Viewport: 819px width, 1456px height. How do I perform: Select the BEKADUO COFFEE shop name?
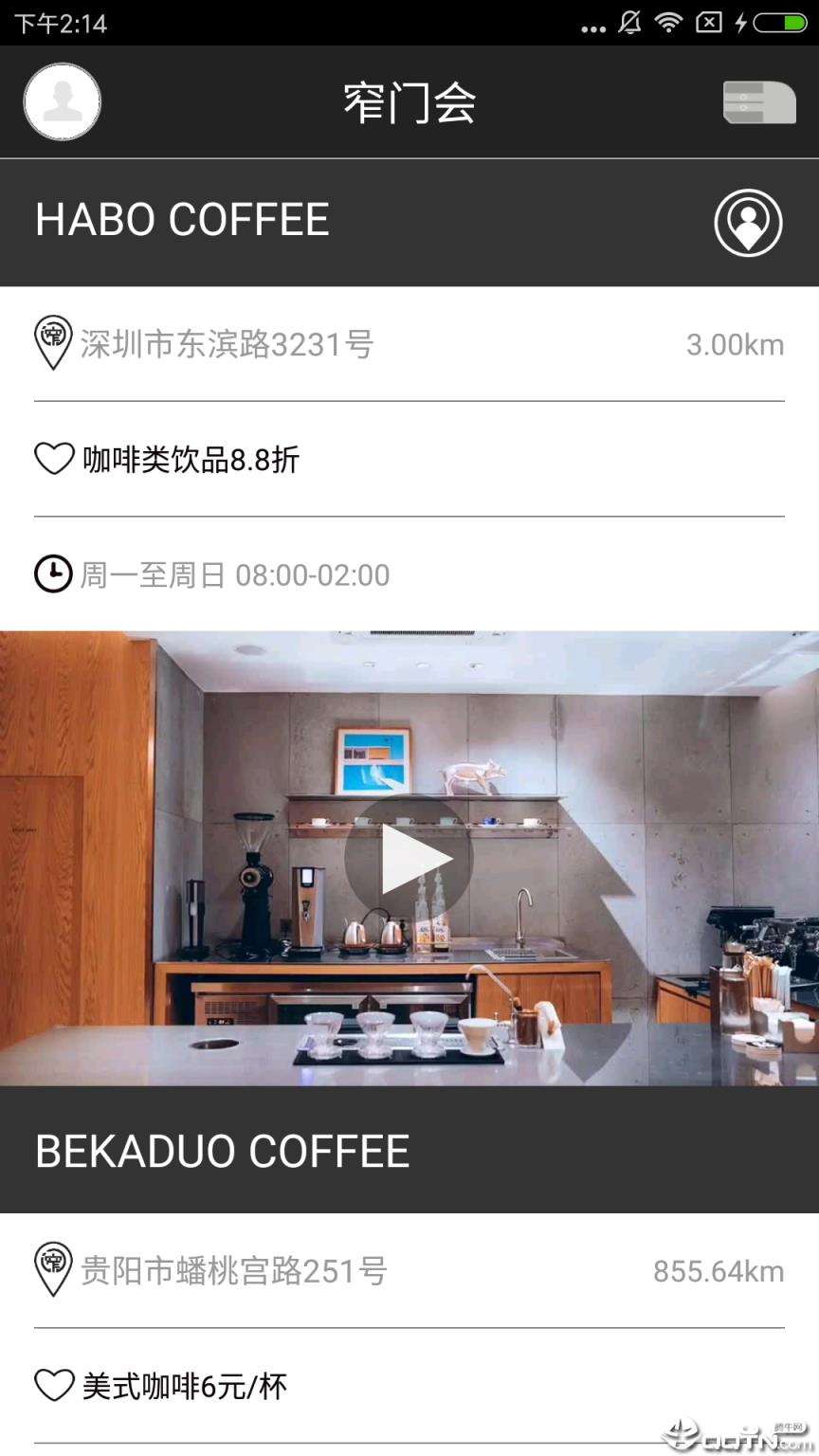(x=222, y=1151)
